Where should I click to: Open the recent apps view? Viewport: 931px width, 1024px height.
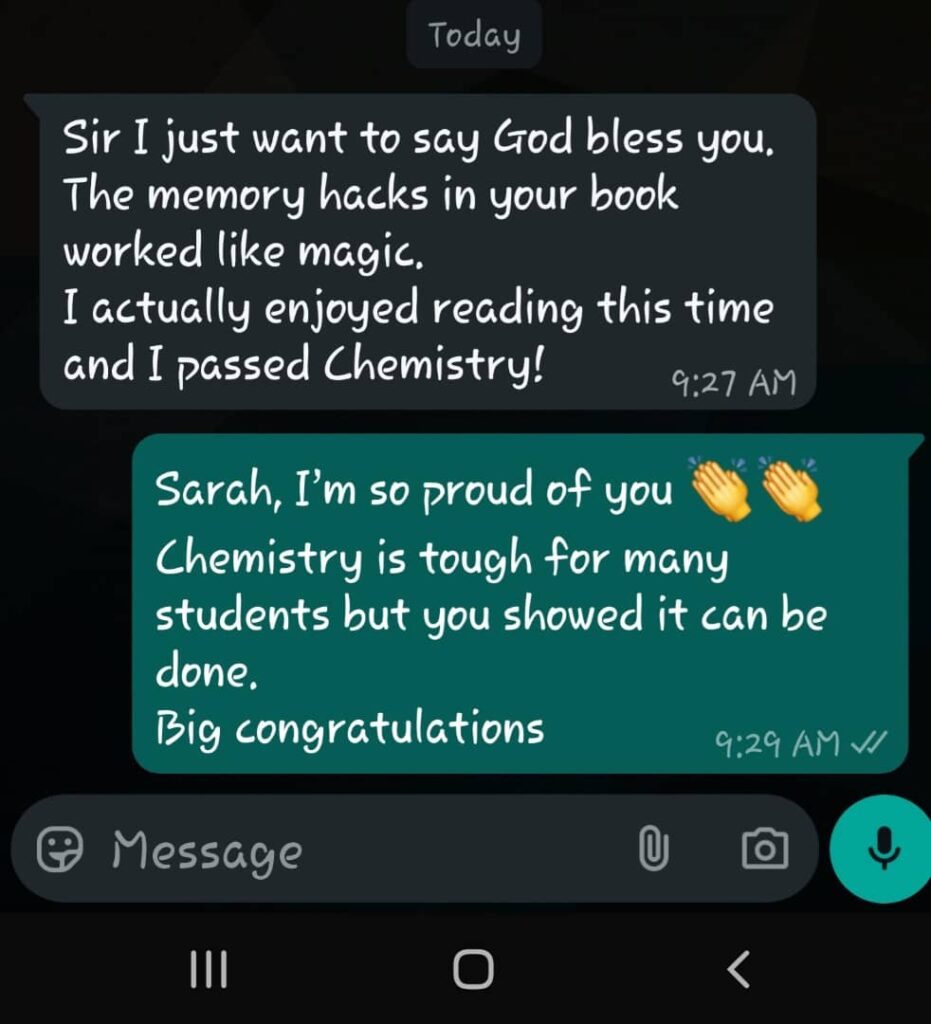point(208,968)
